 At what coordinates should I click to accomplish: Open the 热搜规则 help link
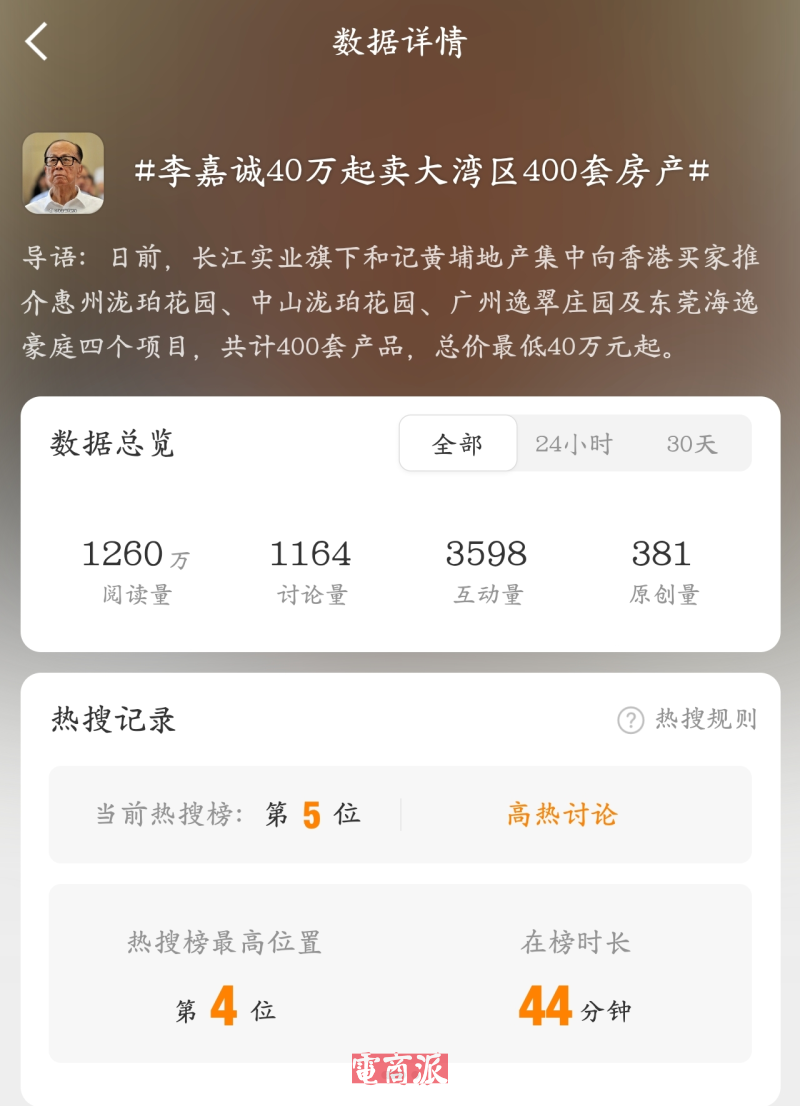688,719
